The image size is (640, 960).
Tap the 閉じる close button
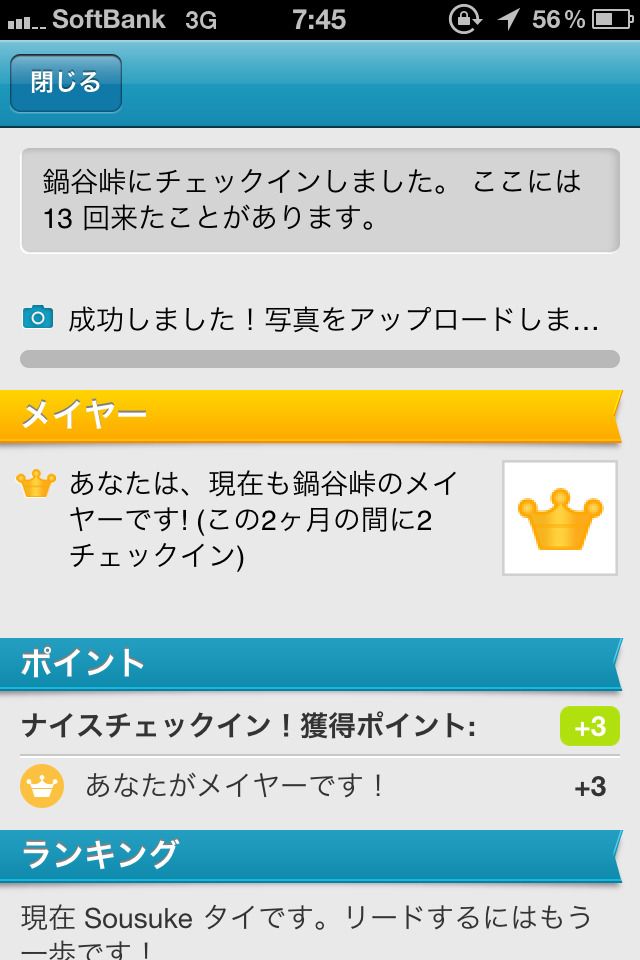(66, 83)
